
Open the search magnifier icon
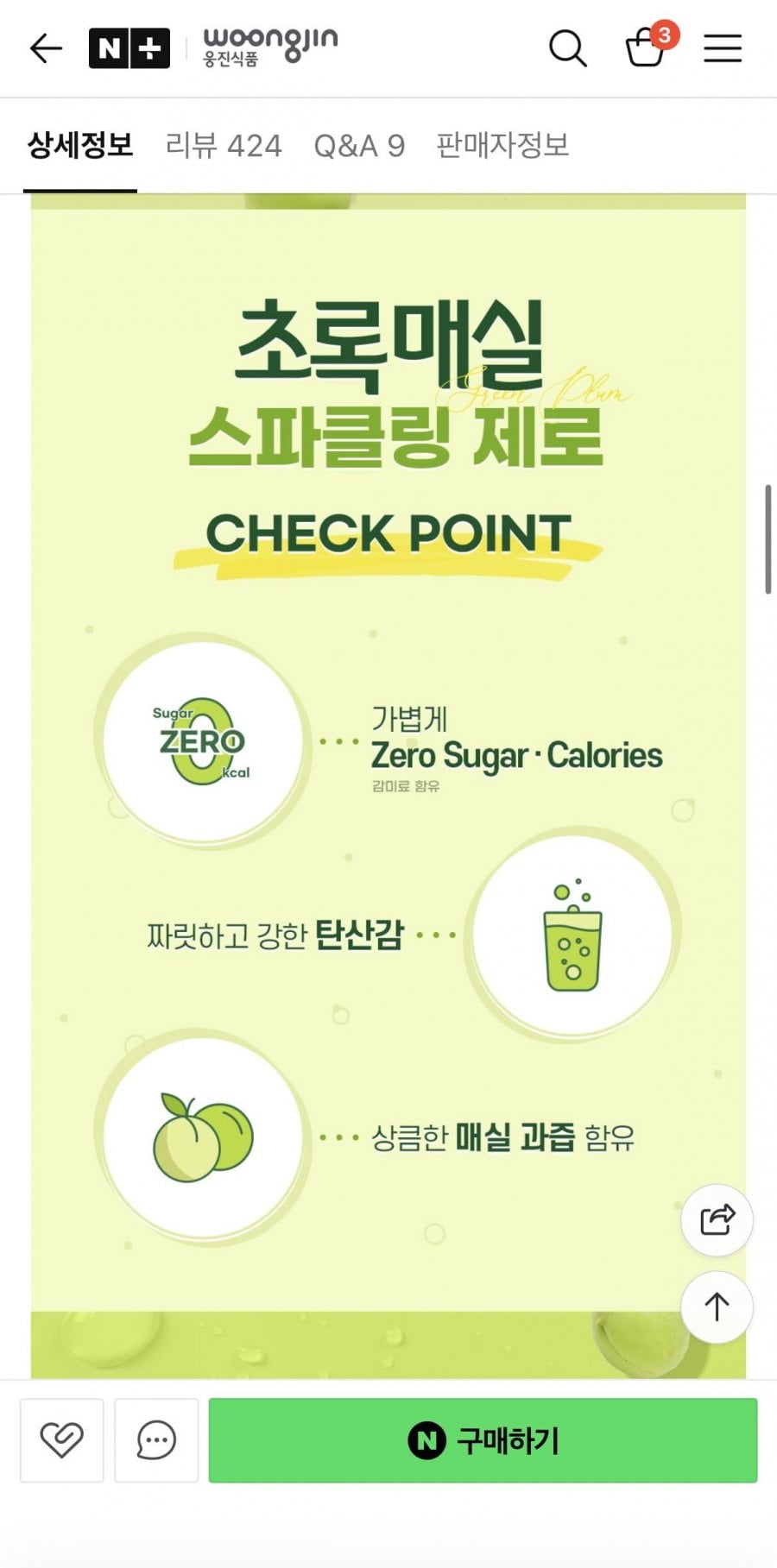coord(567,48)
